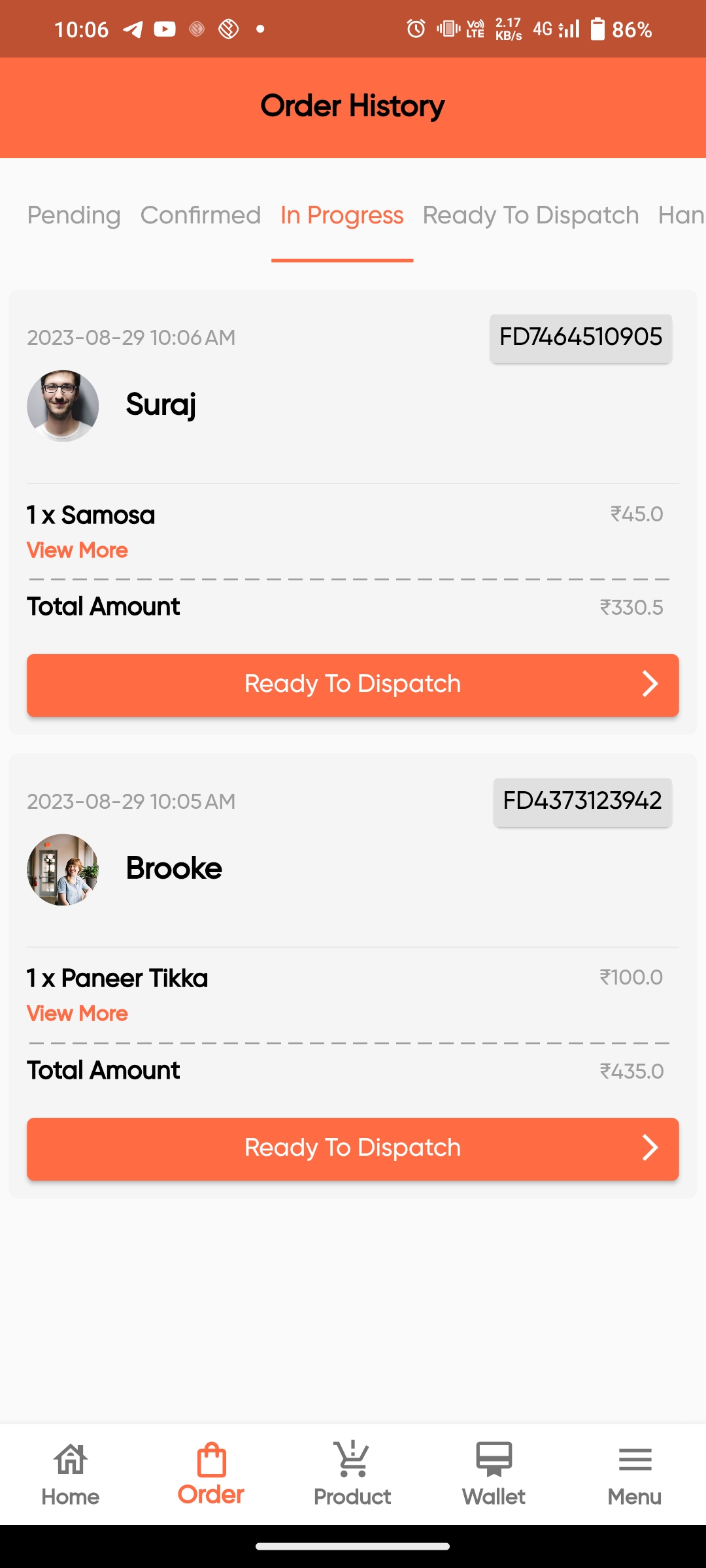Open the Menu tab

click(x=635, y=1475)
